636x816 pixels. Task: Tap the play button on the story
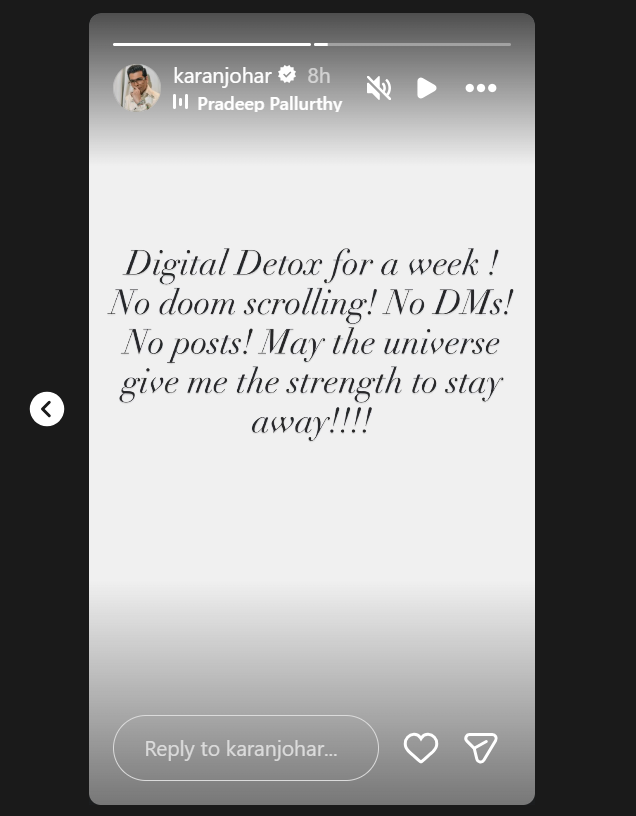point(427,88)
